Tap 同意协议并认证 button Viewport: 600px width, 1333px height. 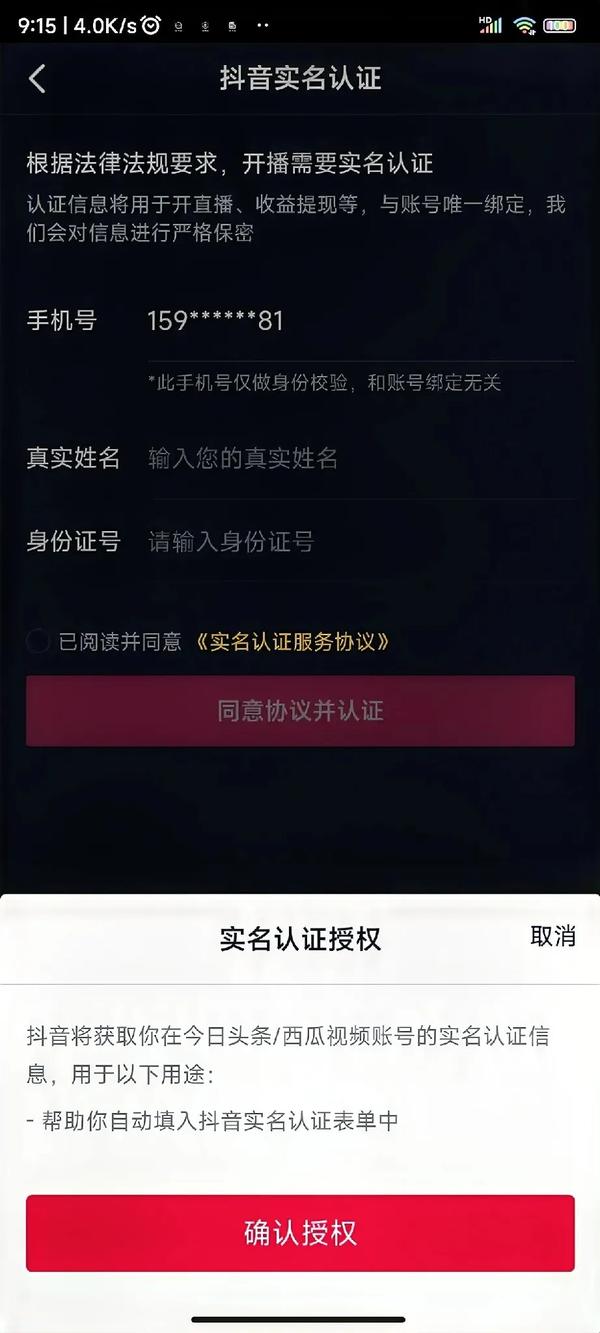tap(300, 711)
